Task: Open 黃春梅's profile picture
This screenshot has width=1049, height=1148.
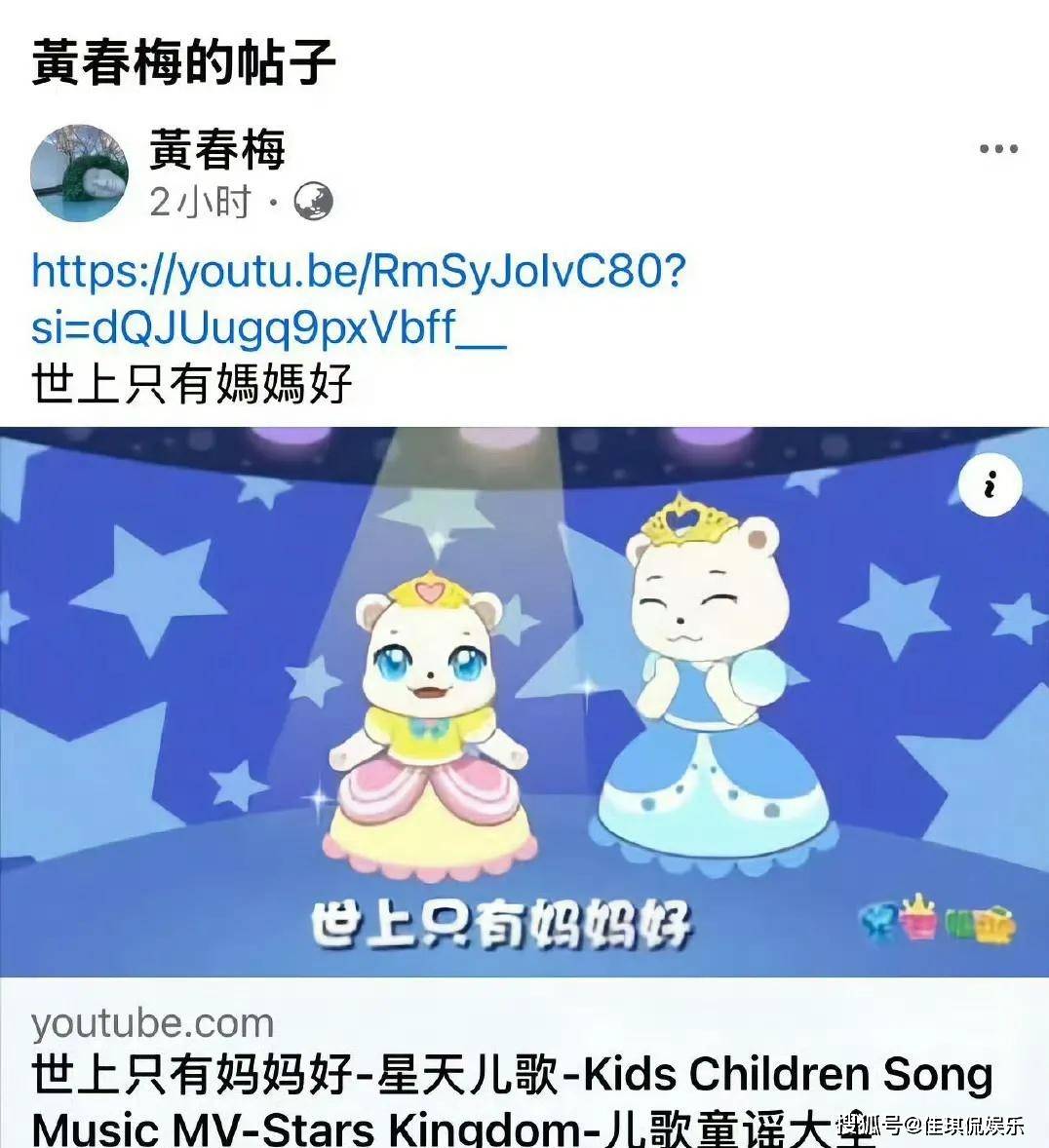Action: tap(80, 173)
